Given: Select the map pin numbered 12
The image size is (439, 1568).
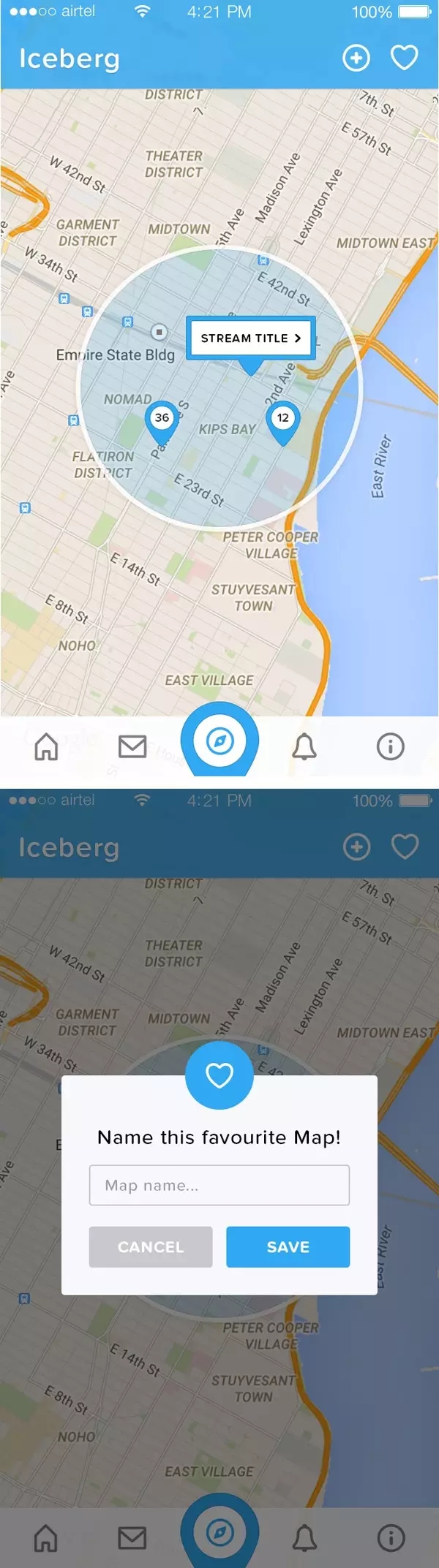Looking at the screenshot, I should click(282, 420).
